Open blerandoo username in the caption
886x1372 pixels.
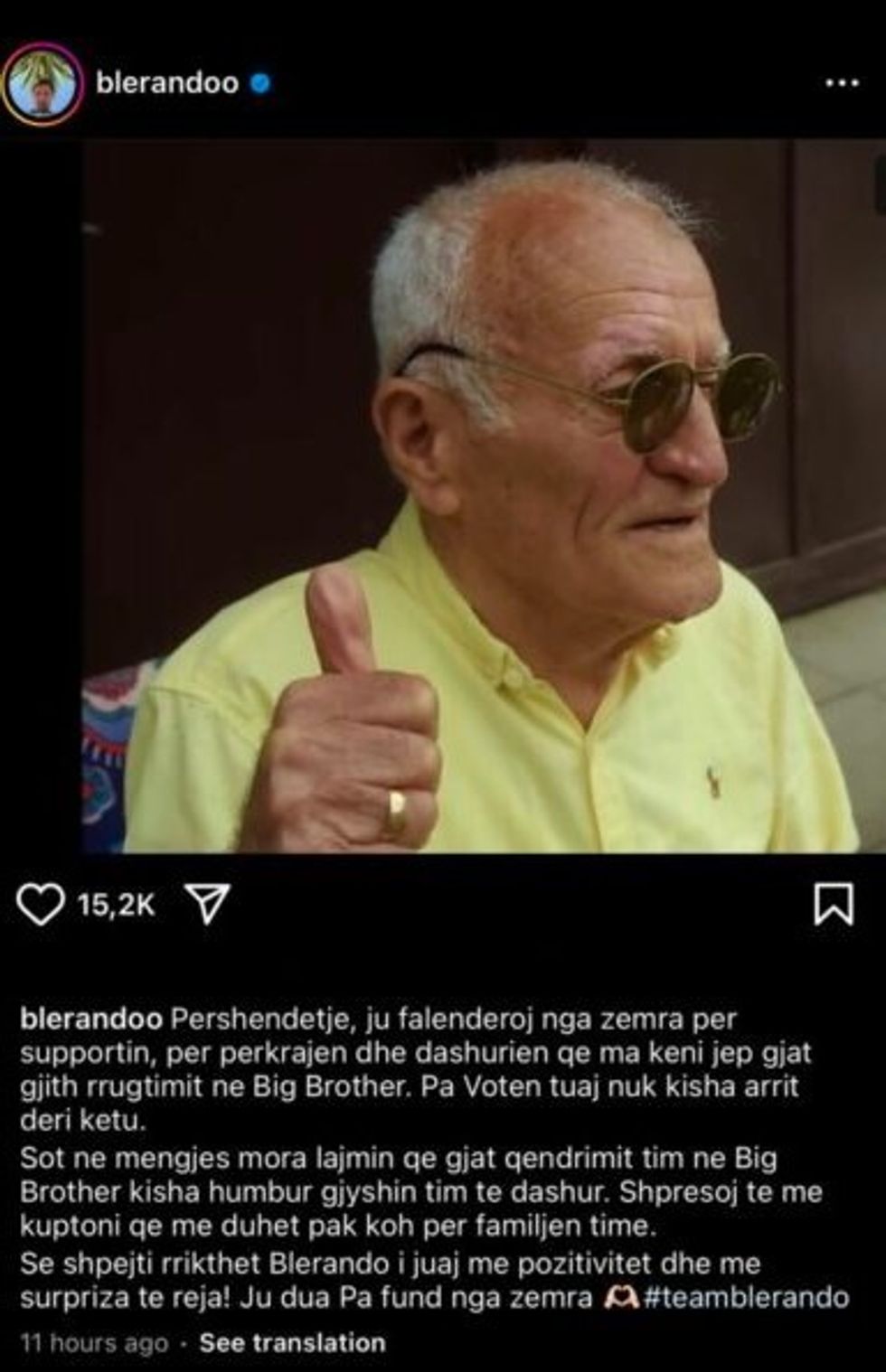(91, 1019)
